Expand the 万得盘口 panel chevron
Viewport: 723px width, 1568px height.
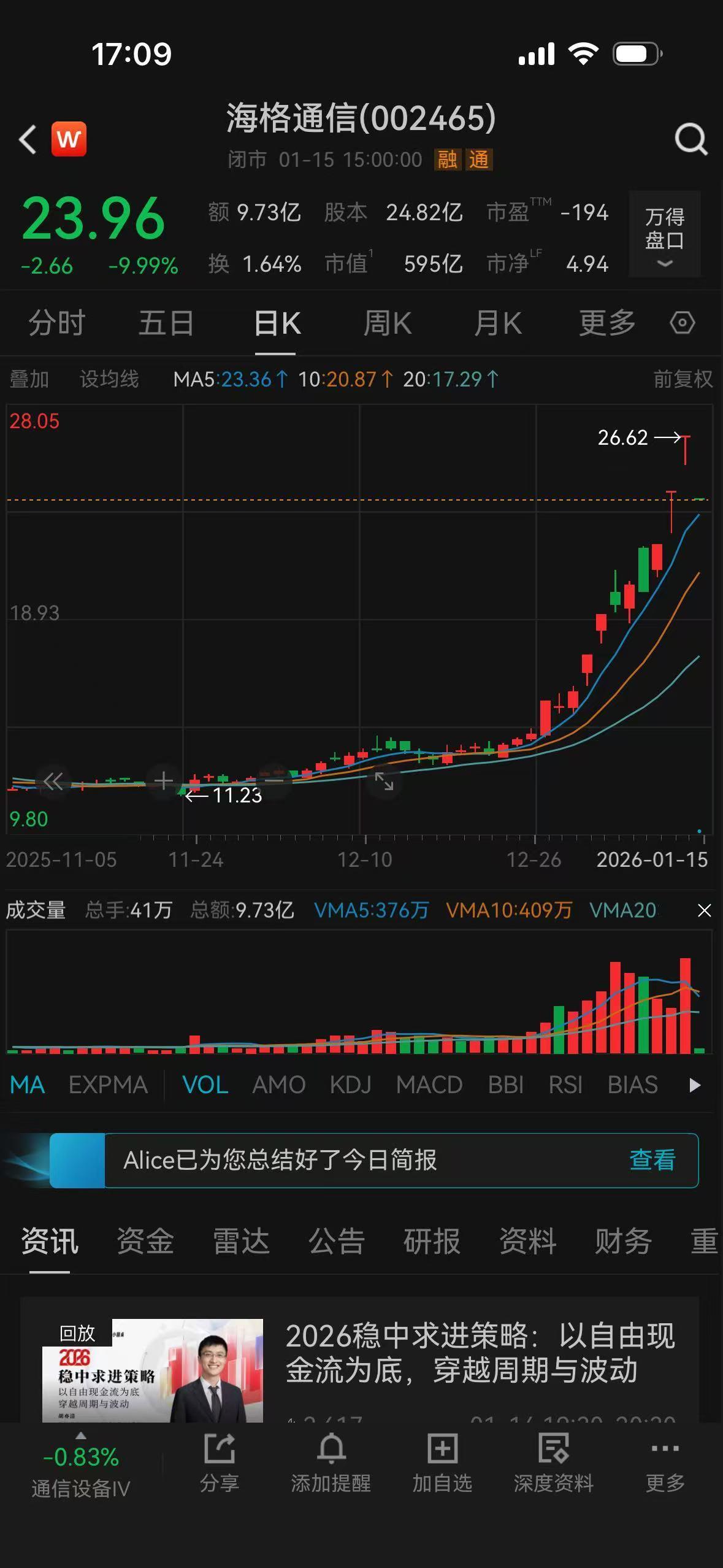click(663, 263)
